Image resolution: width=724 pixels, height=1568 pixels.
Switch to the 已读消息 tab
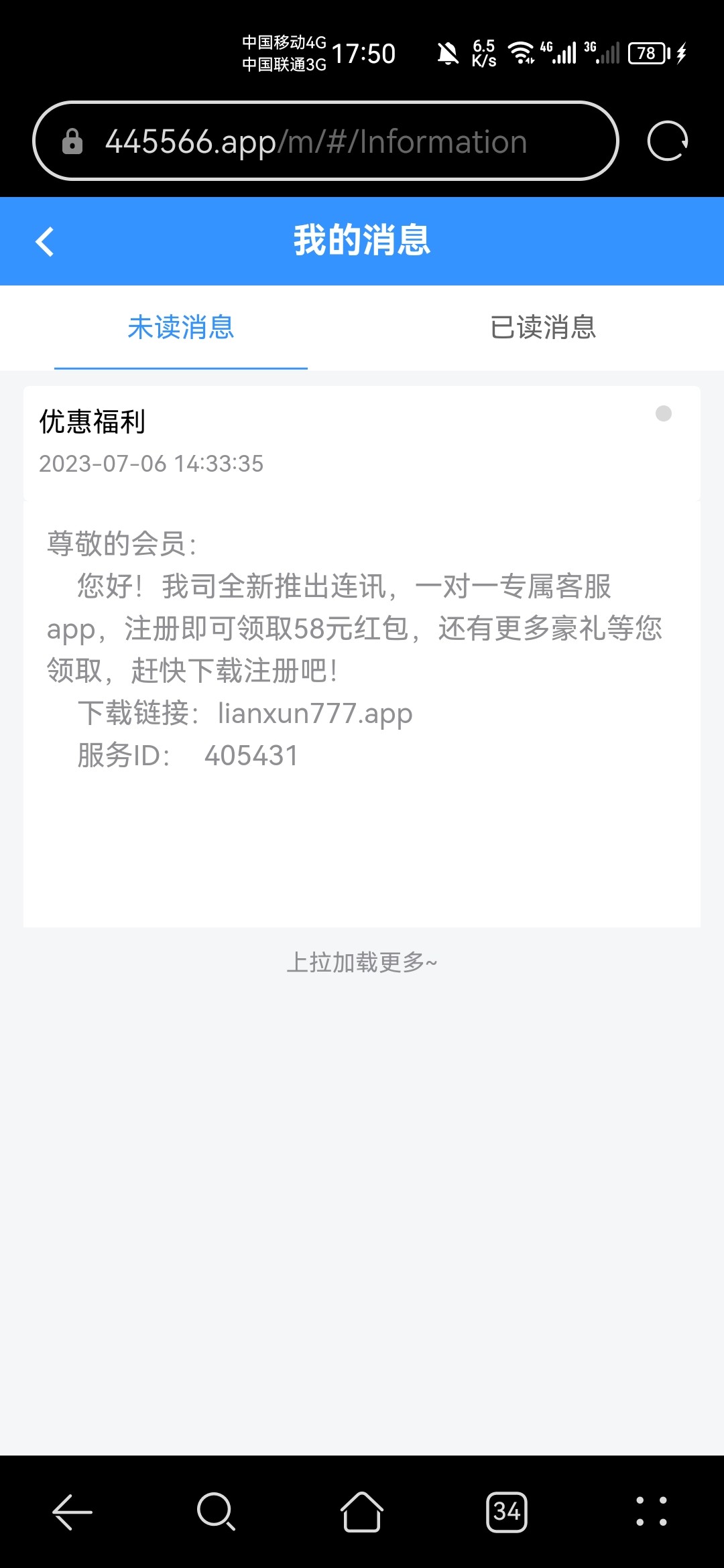point(543,328)
